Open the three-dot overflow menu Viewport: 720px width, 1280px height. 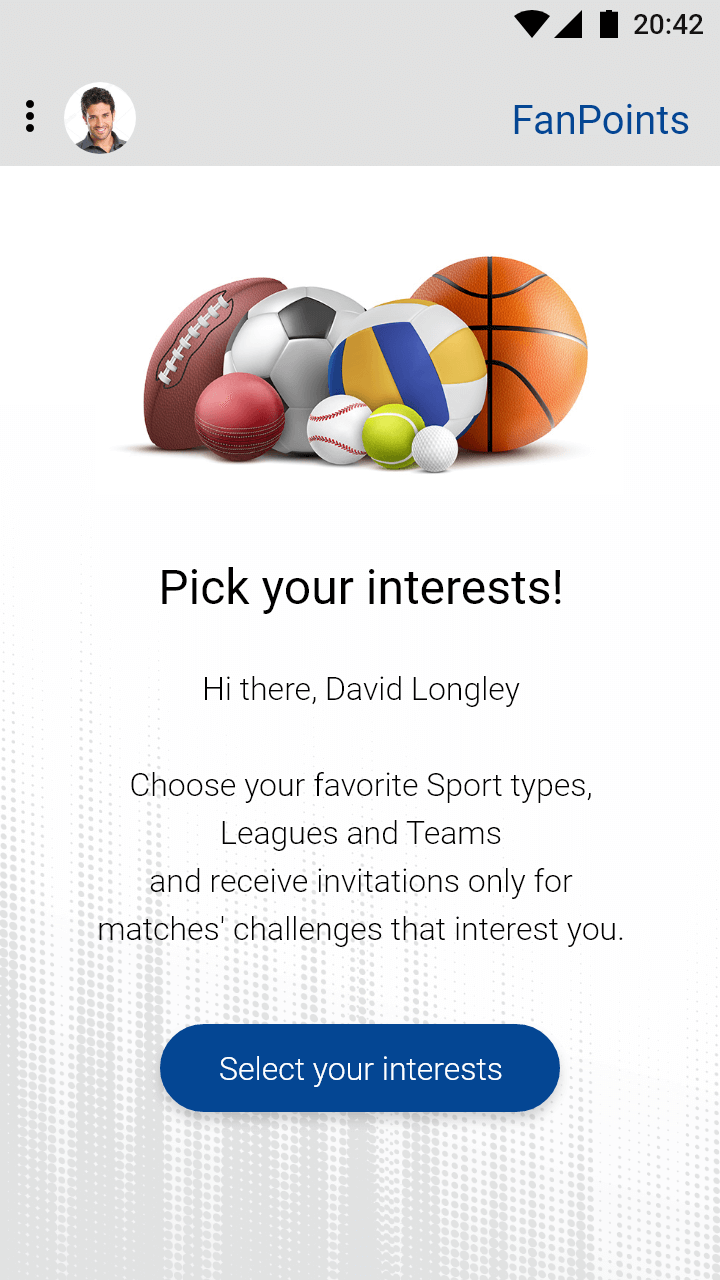[30, 116]
